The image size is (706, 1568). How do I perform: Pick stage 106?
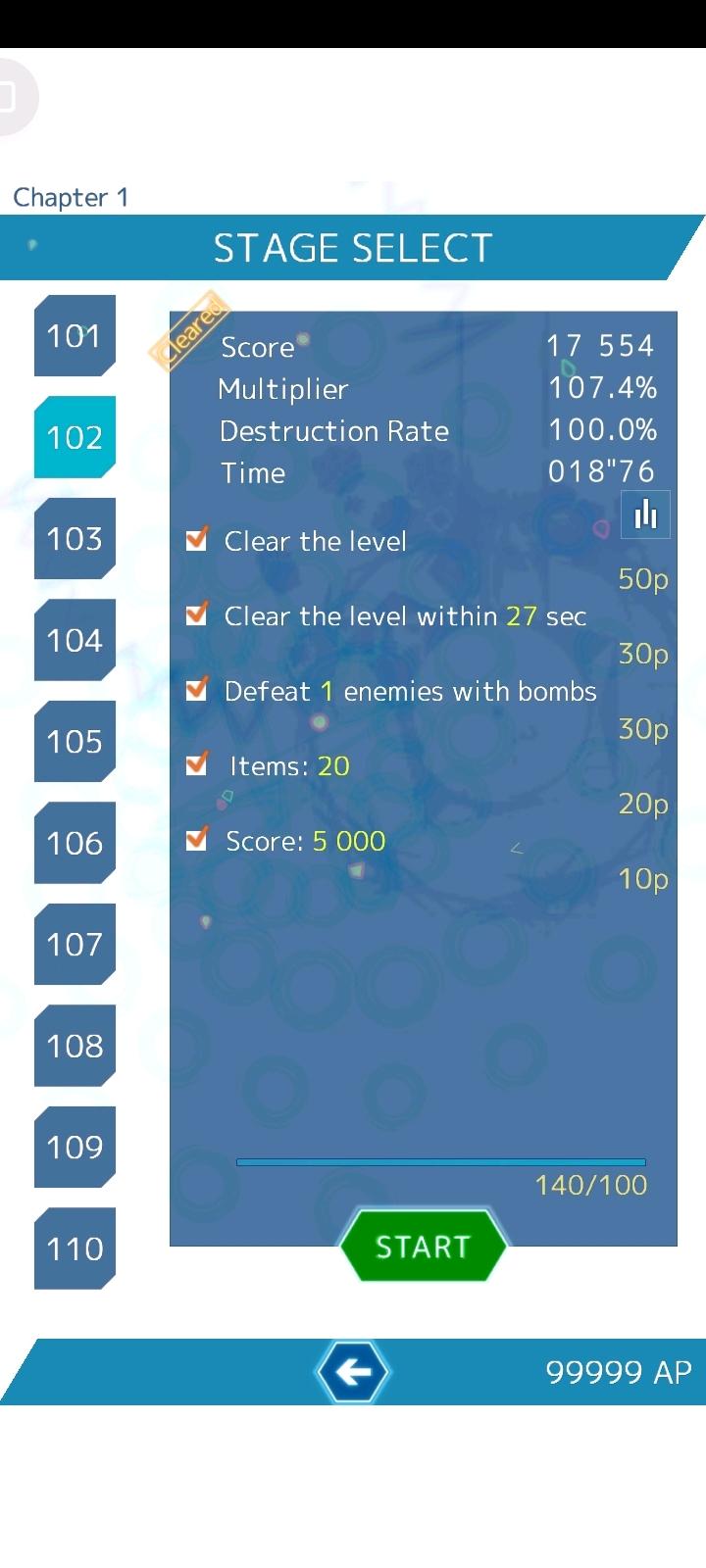coord(75,843)
